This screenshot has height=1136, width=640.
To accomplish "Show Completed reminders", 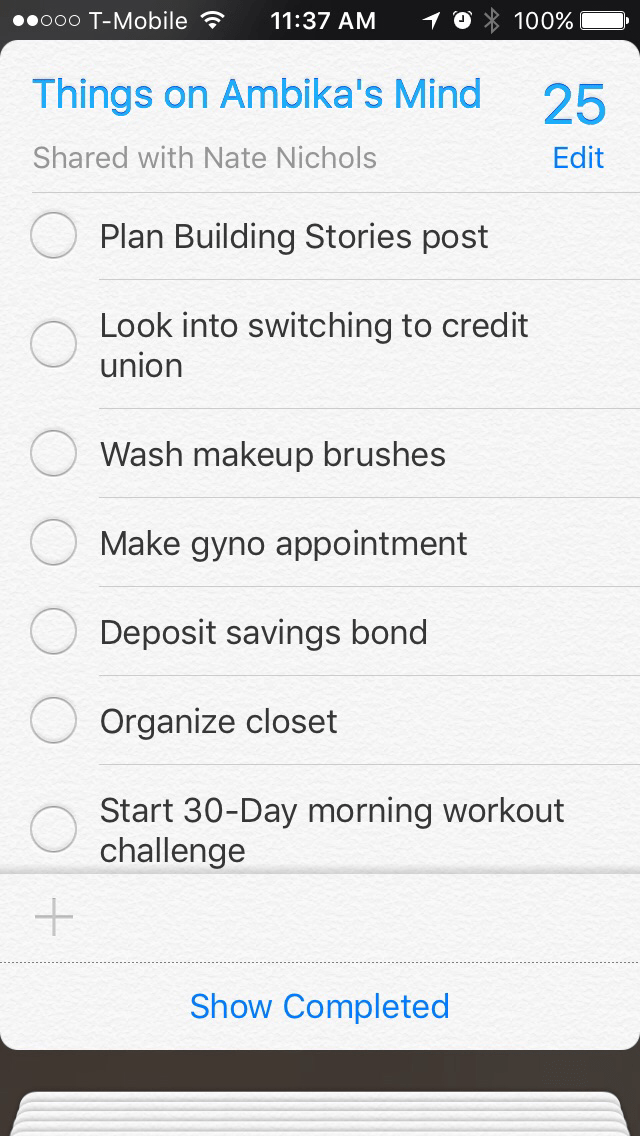I will tap(320, 1006).
